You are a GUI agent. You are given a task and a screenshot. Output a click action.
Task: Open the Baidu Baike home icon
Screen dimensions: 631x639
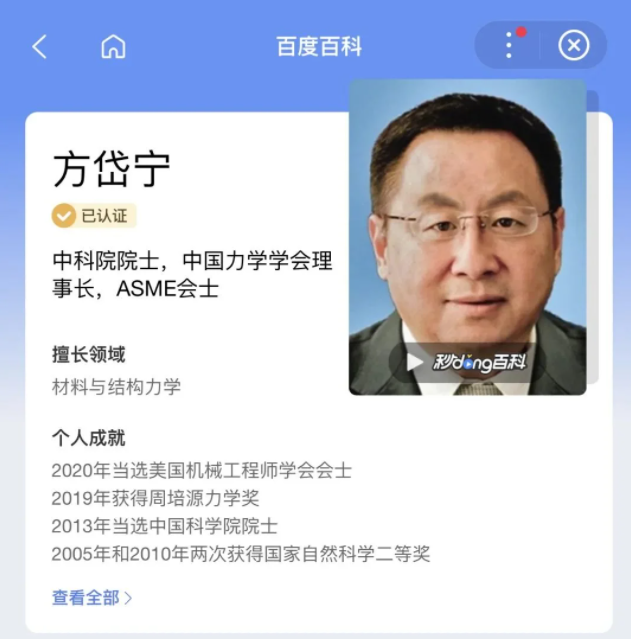(114, 47)
